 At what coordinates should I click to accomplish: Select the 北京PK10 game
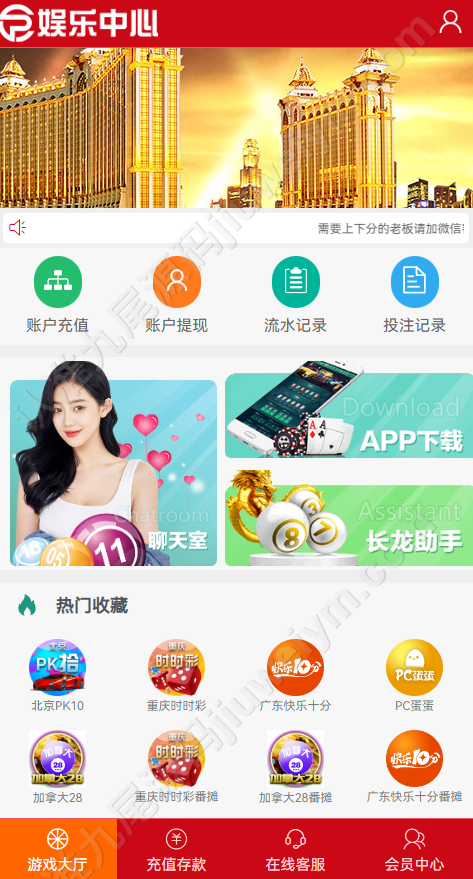click(x=58, y=676)
